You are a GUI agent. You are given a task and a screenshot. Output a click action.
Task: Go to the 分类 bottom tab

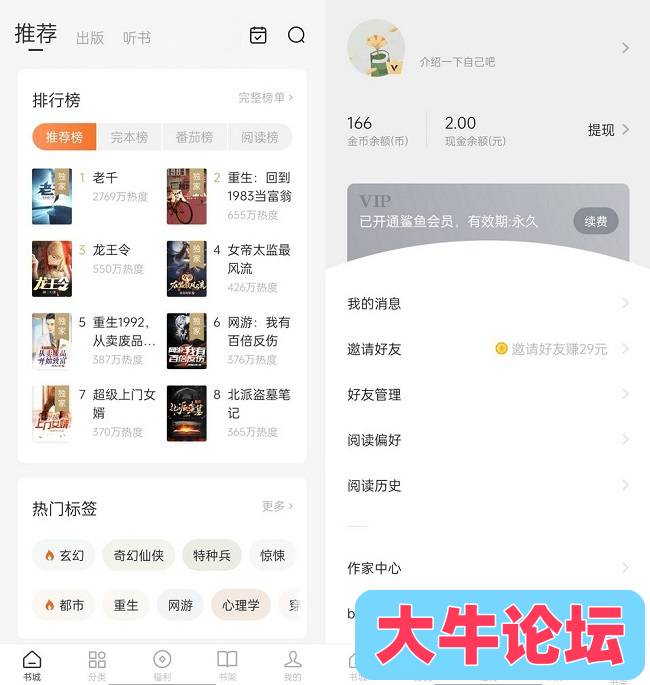(x=97, y=664)
